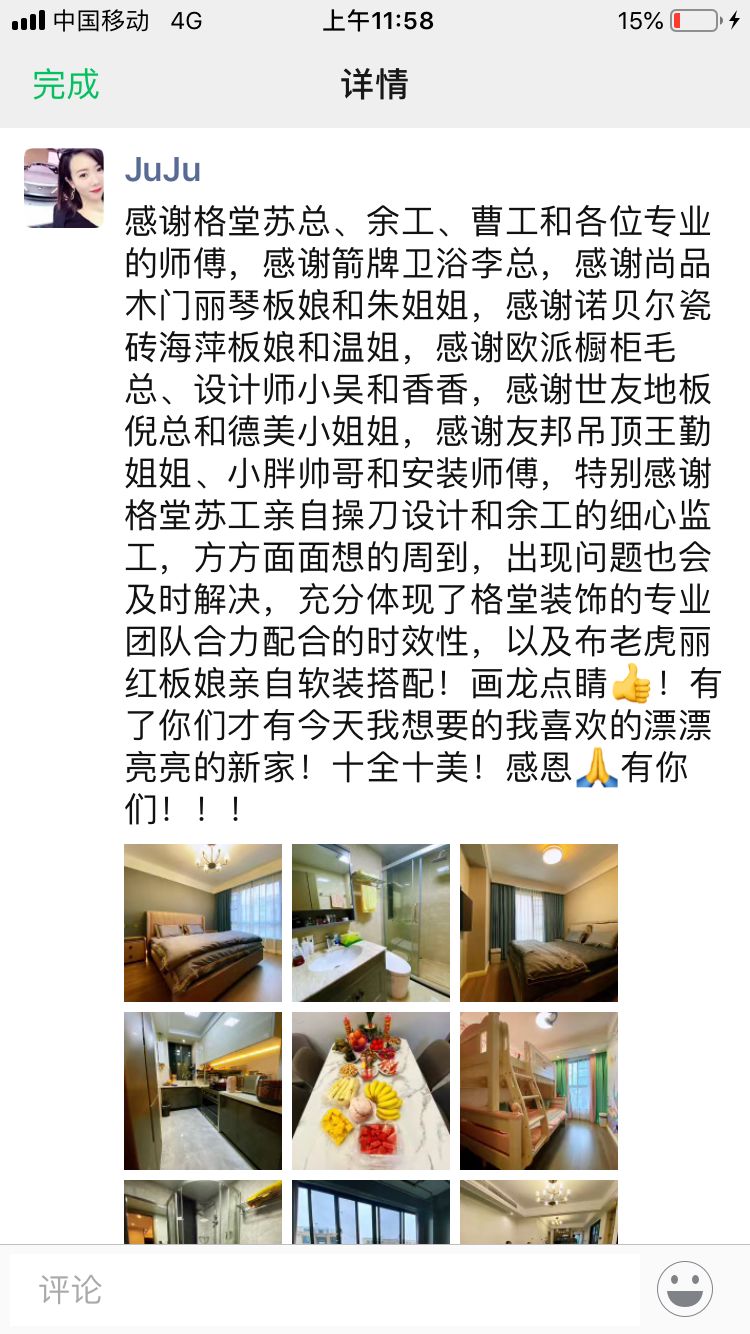Tap 完成 to close the details page
This screenshot has height=1334, width=750.
tap(66, 84)
